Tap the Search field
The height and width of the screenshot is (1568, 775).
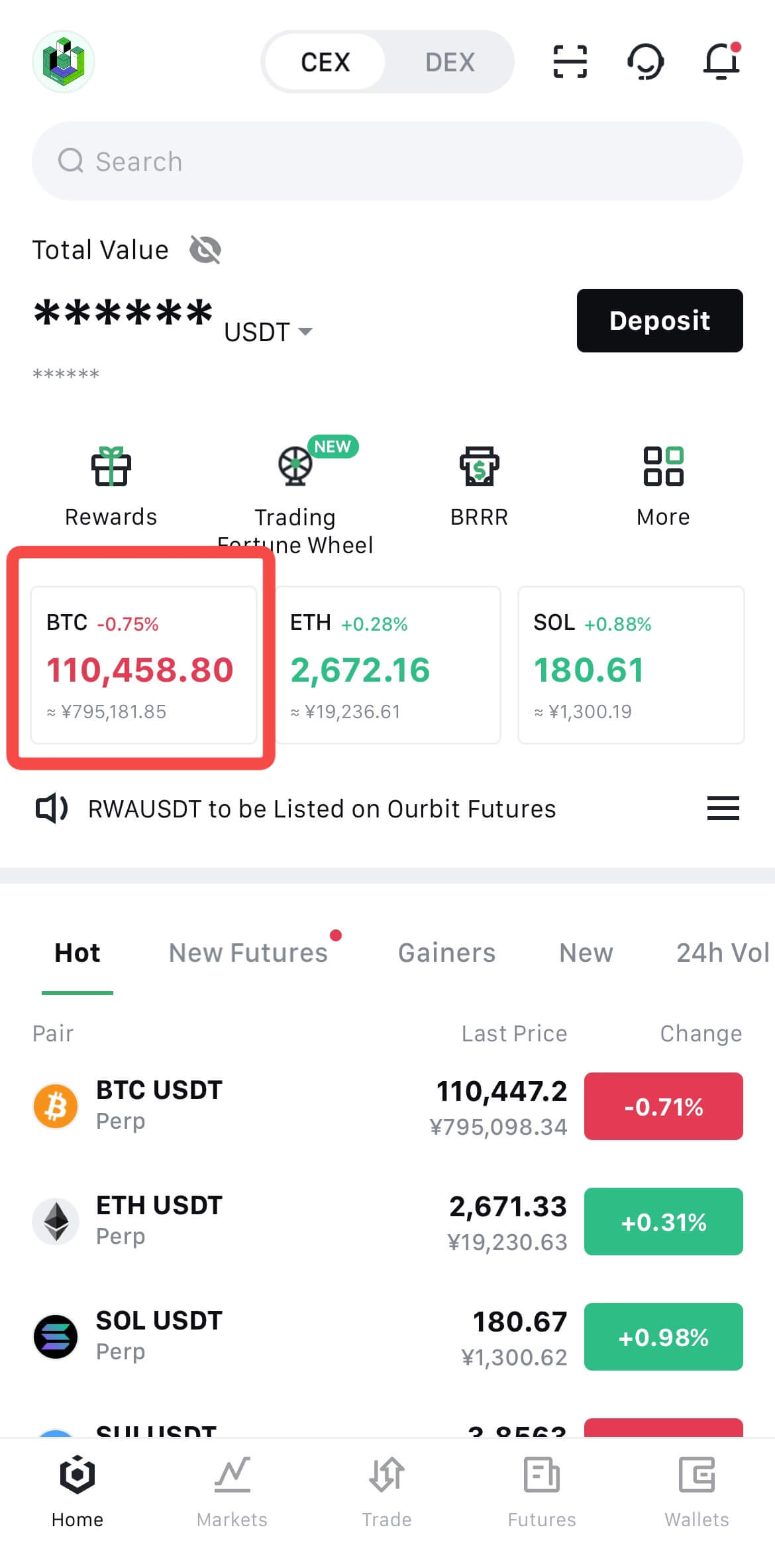(387, 161)
